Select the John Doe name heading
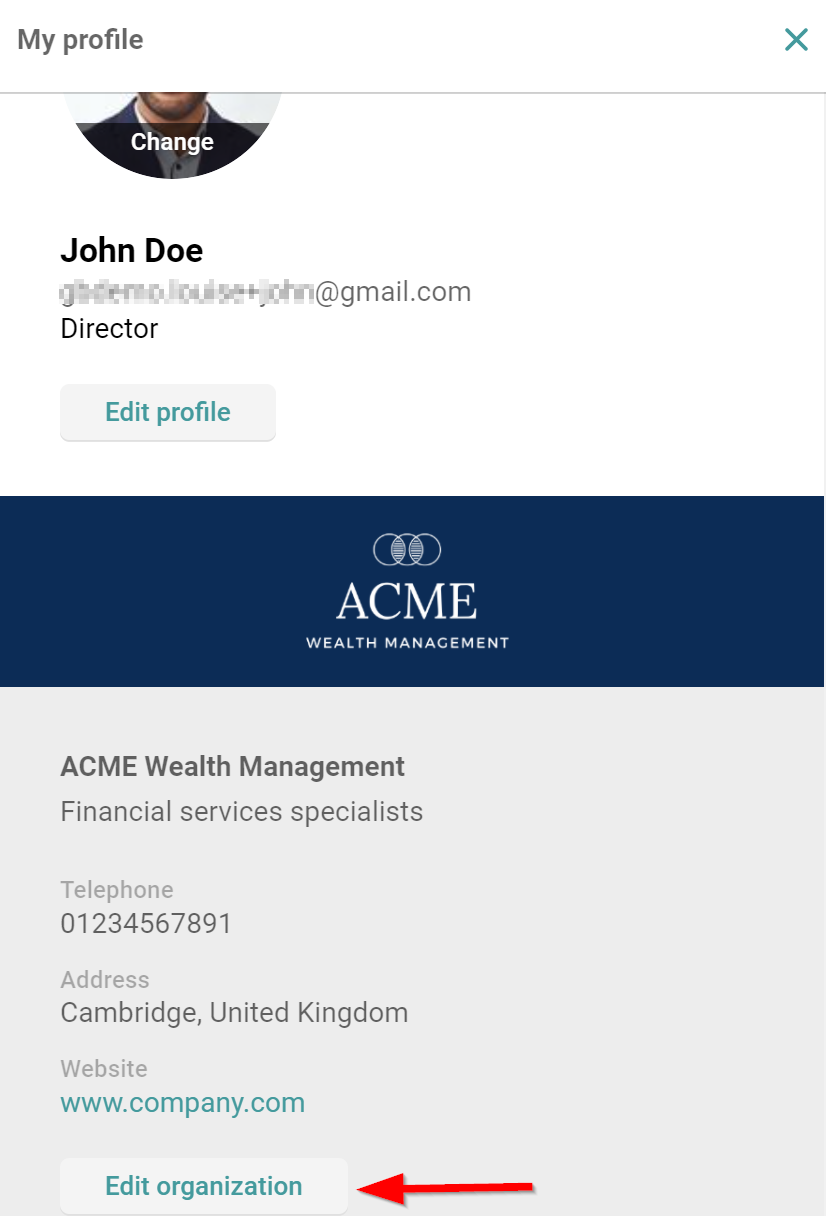This screenshot has height=1216, width=826. (x=131, y=250)
